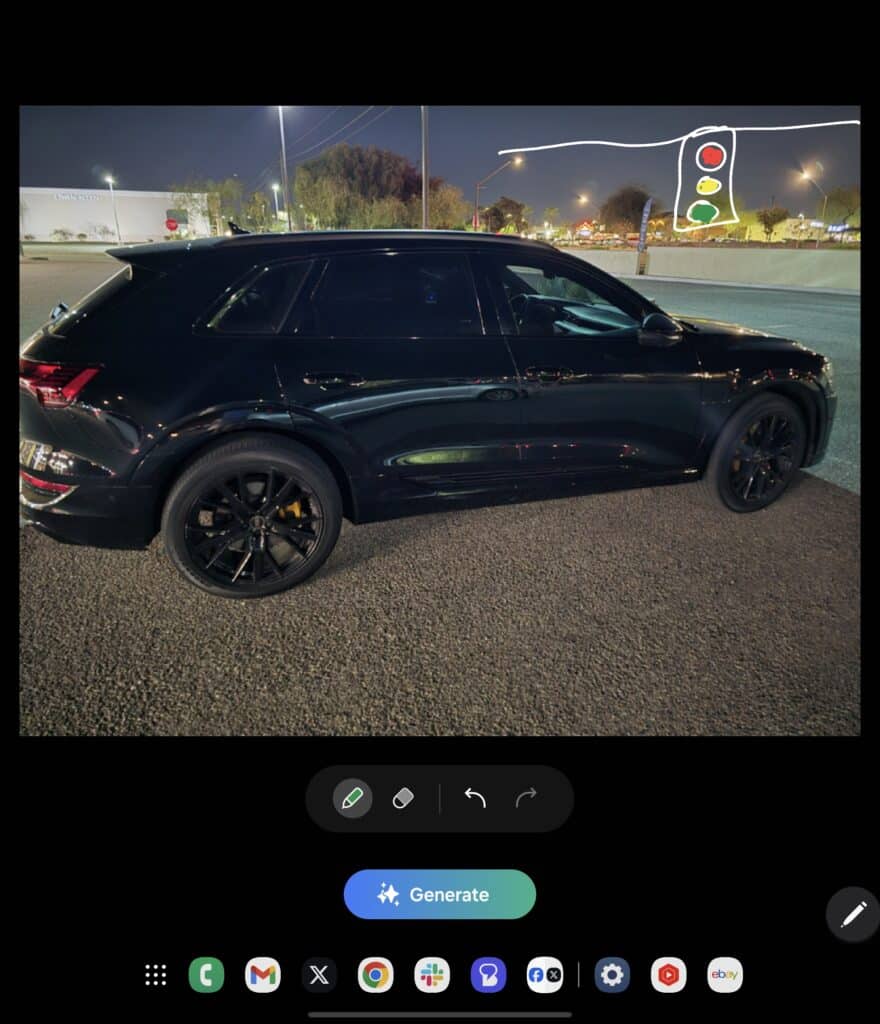Switch to the eraser tool
The width and height of the screenshot is (880, 1024).
click(403, 798)
